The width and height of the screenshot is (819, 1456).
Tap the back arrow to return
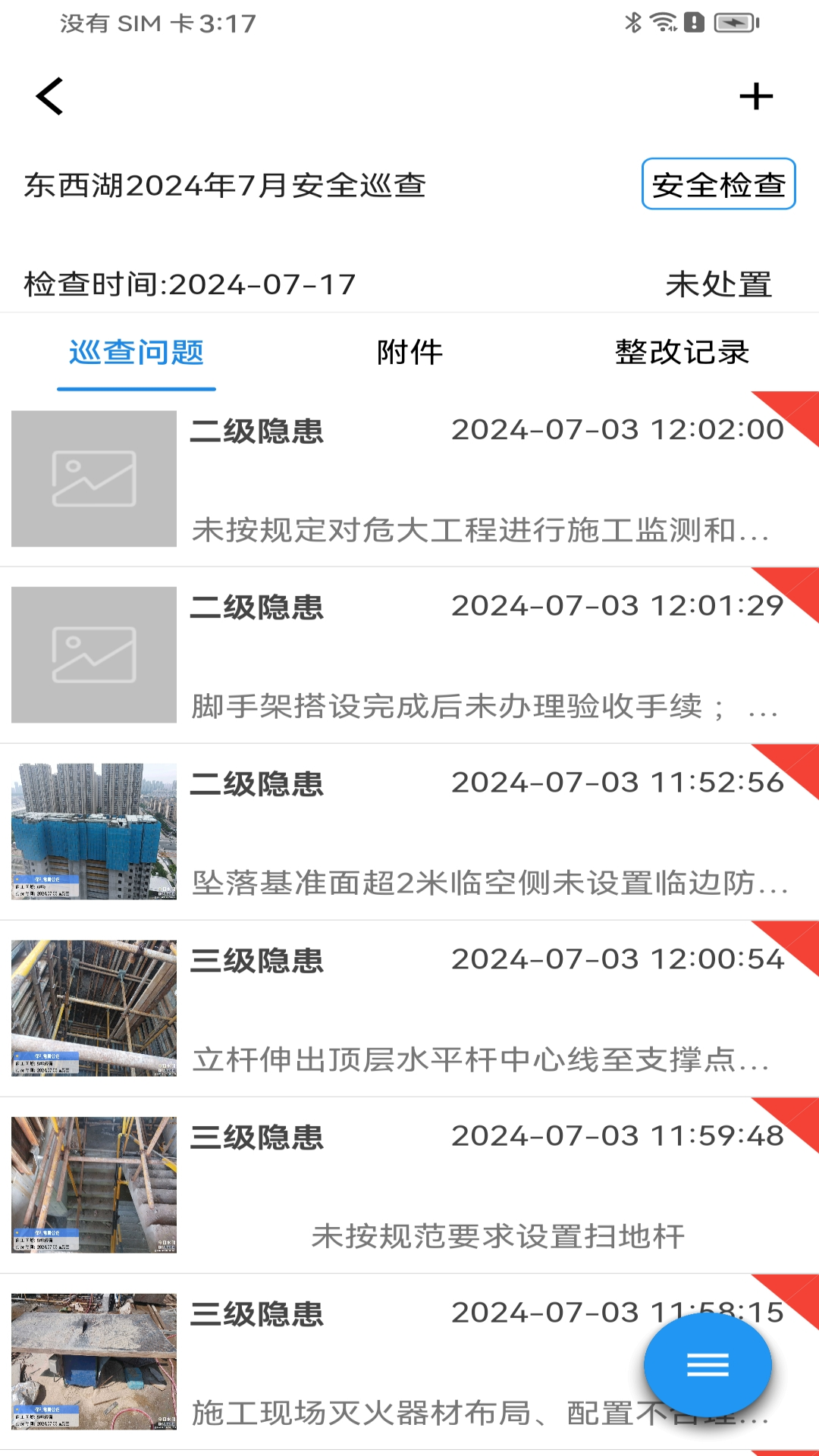(48, 96)
